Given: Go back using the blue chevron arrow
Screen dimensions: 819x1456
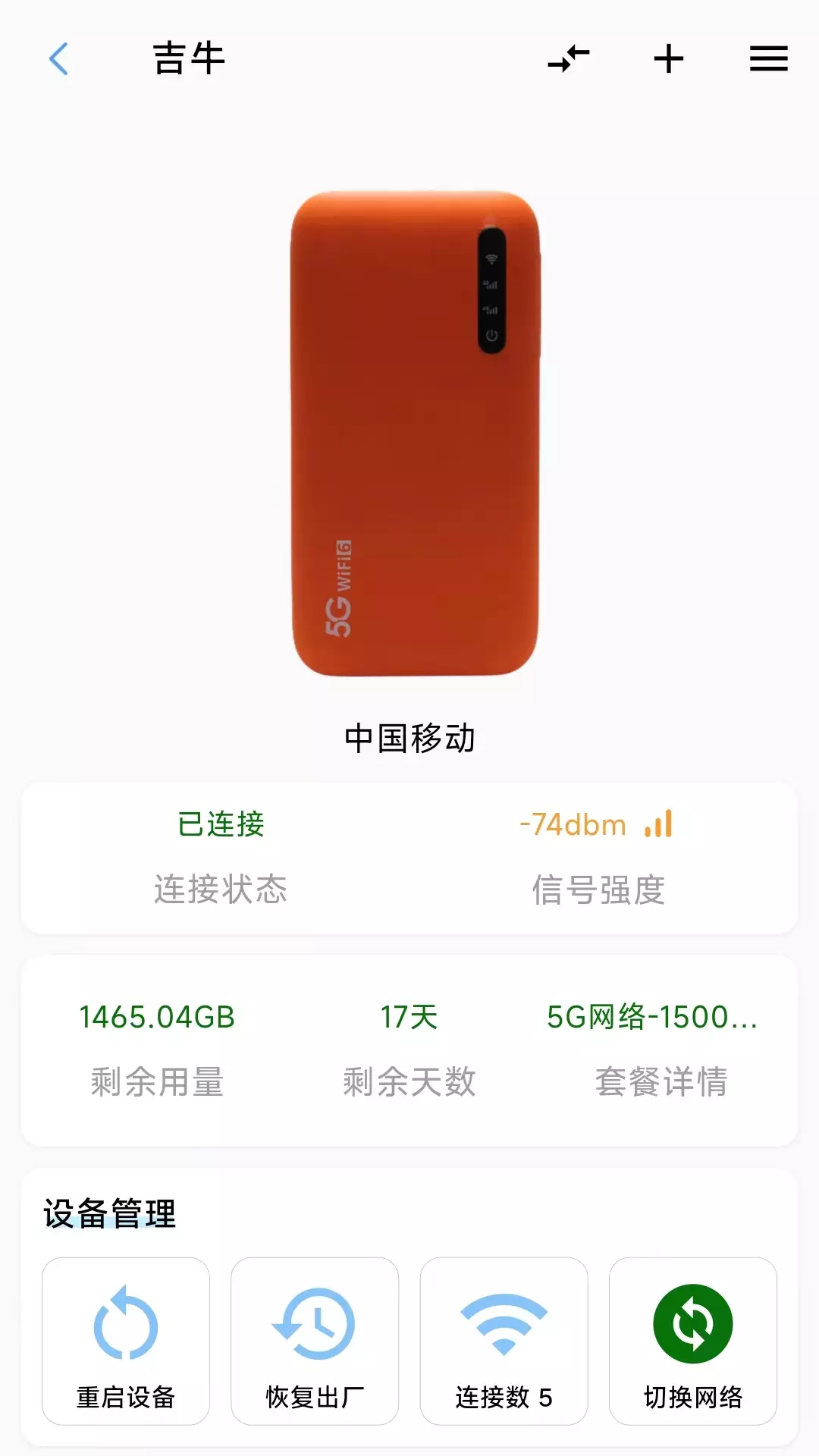Looking at the screenshot, I should coord(60,58).
